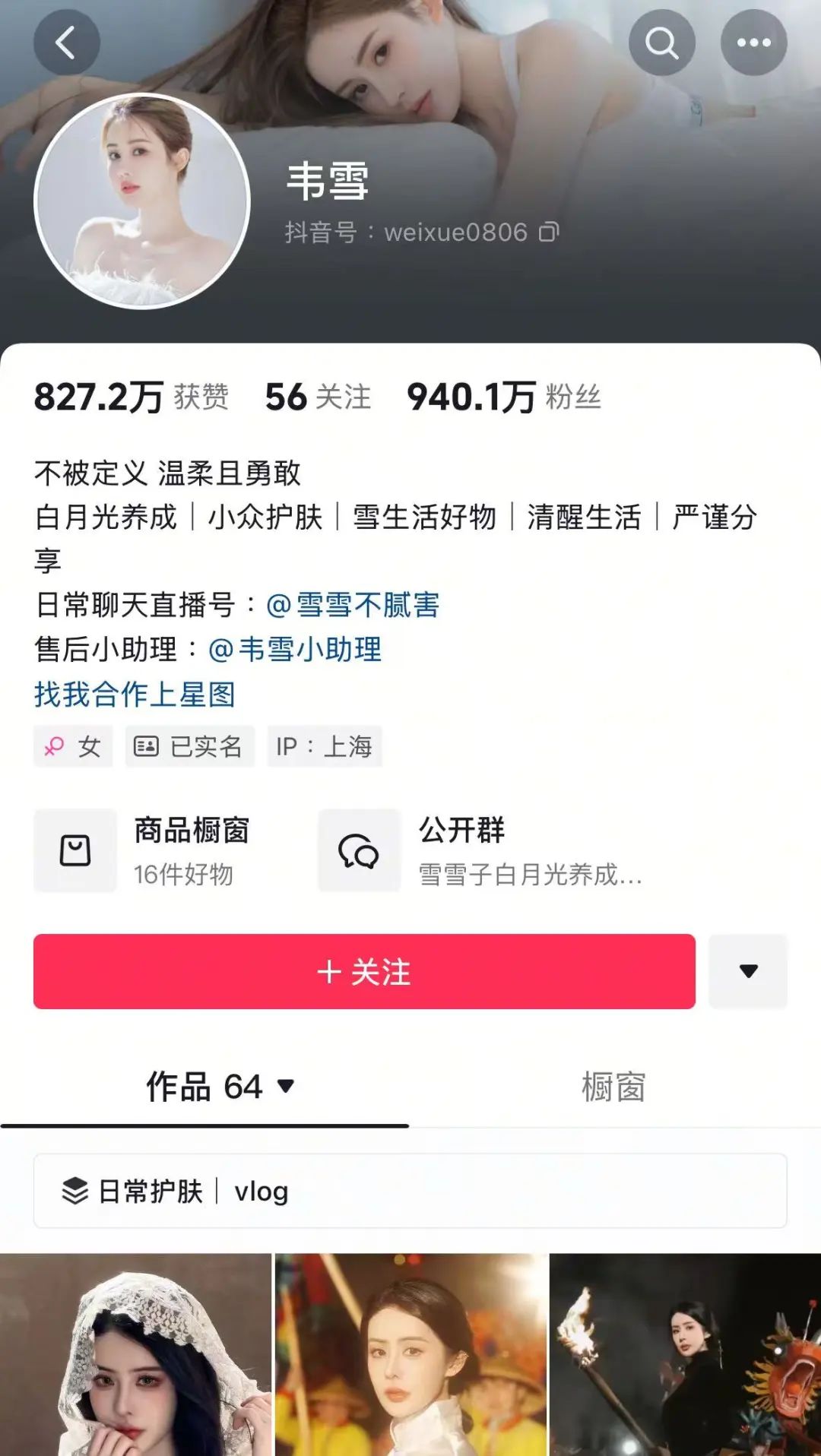821x1456 pixels.
Task: Open the 找我合作上星图 link
Action: tap(135, 694)
